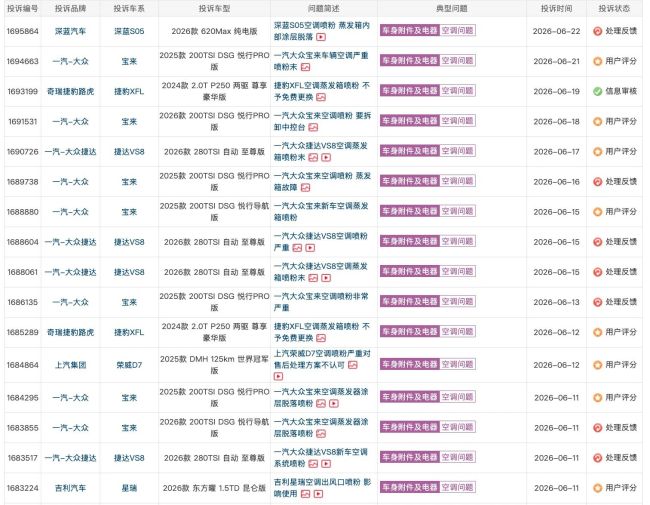View the photo in complaint 1691531's summary

(x=313, y=127)
